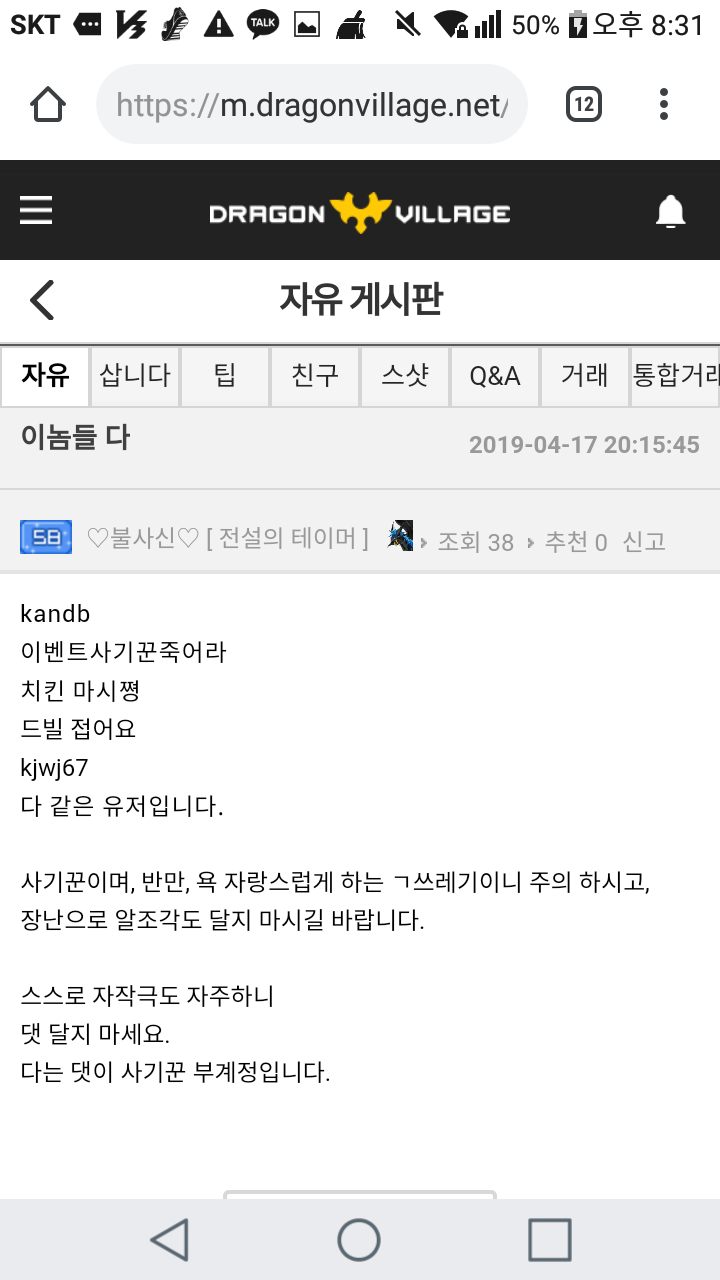
Task: Open the recent apps view
Action: (549, 1240)
